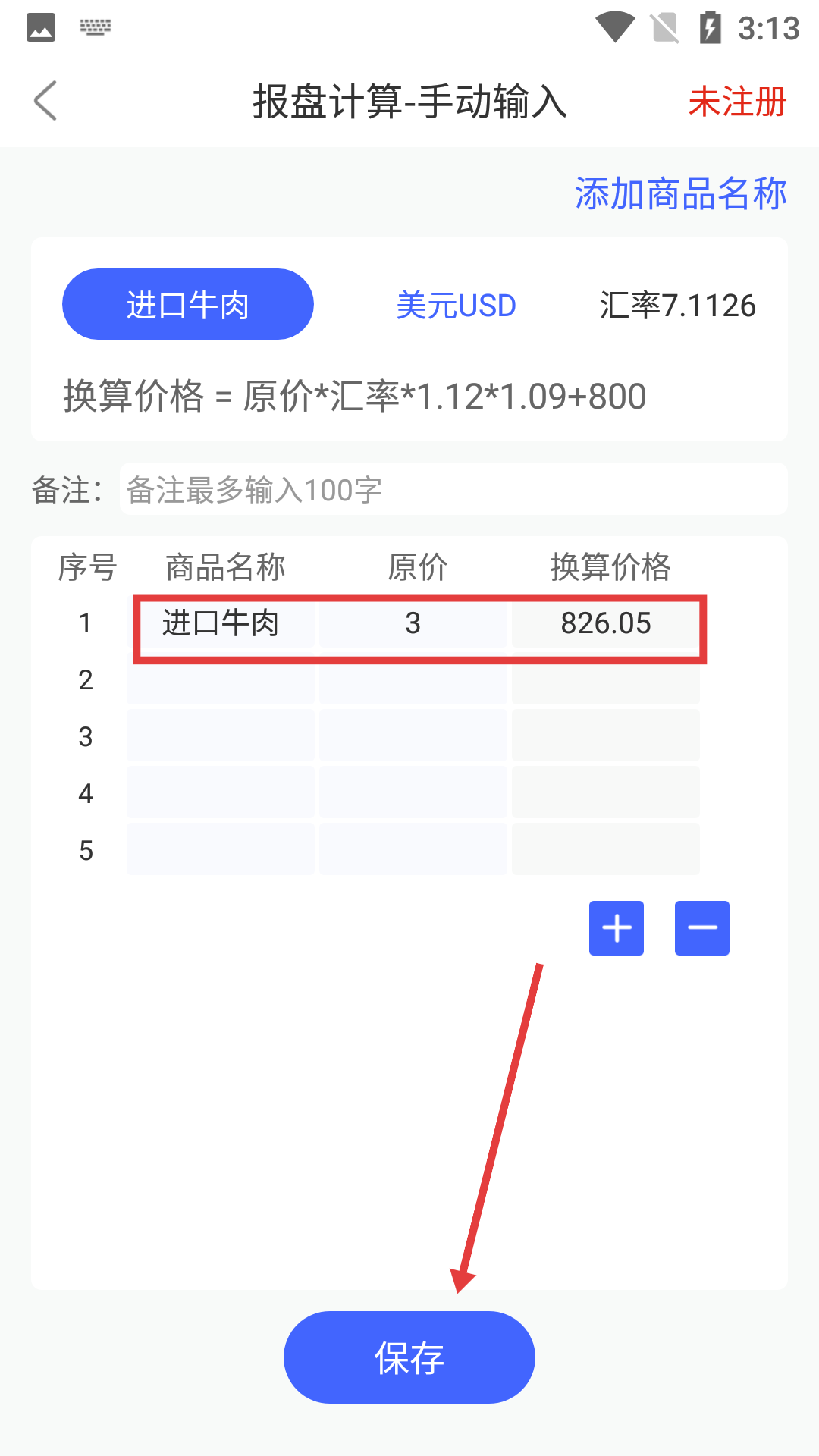Focus the 备注 remark input field
The width and height of the screenshot is (819, 1456).
(453, 490)
